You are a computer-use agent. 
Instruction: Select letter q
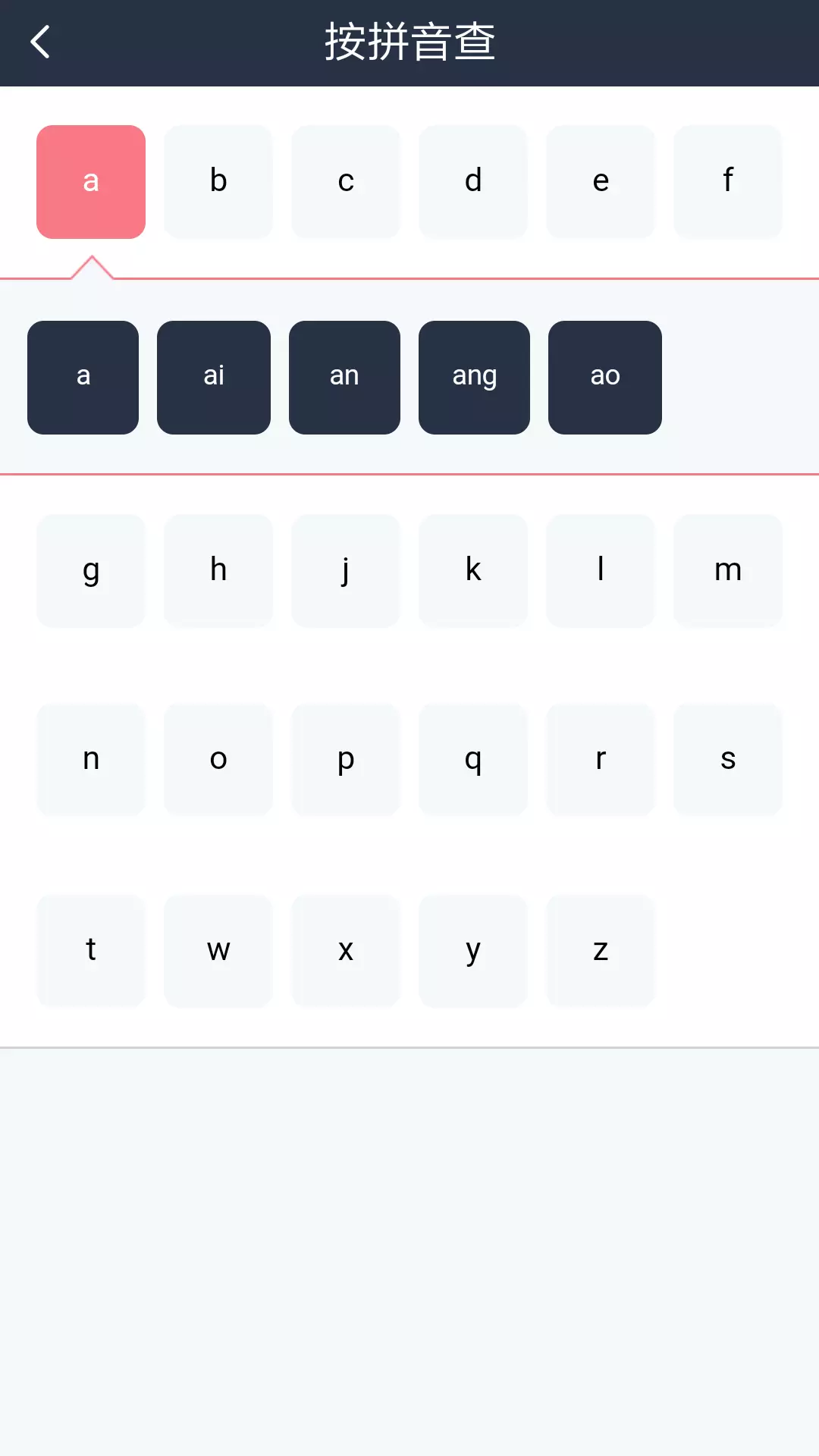click(473, 760)
